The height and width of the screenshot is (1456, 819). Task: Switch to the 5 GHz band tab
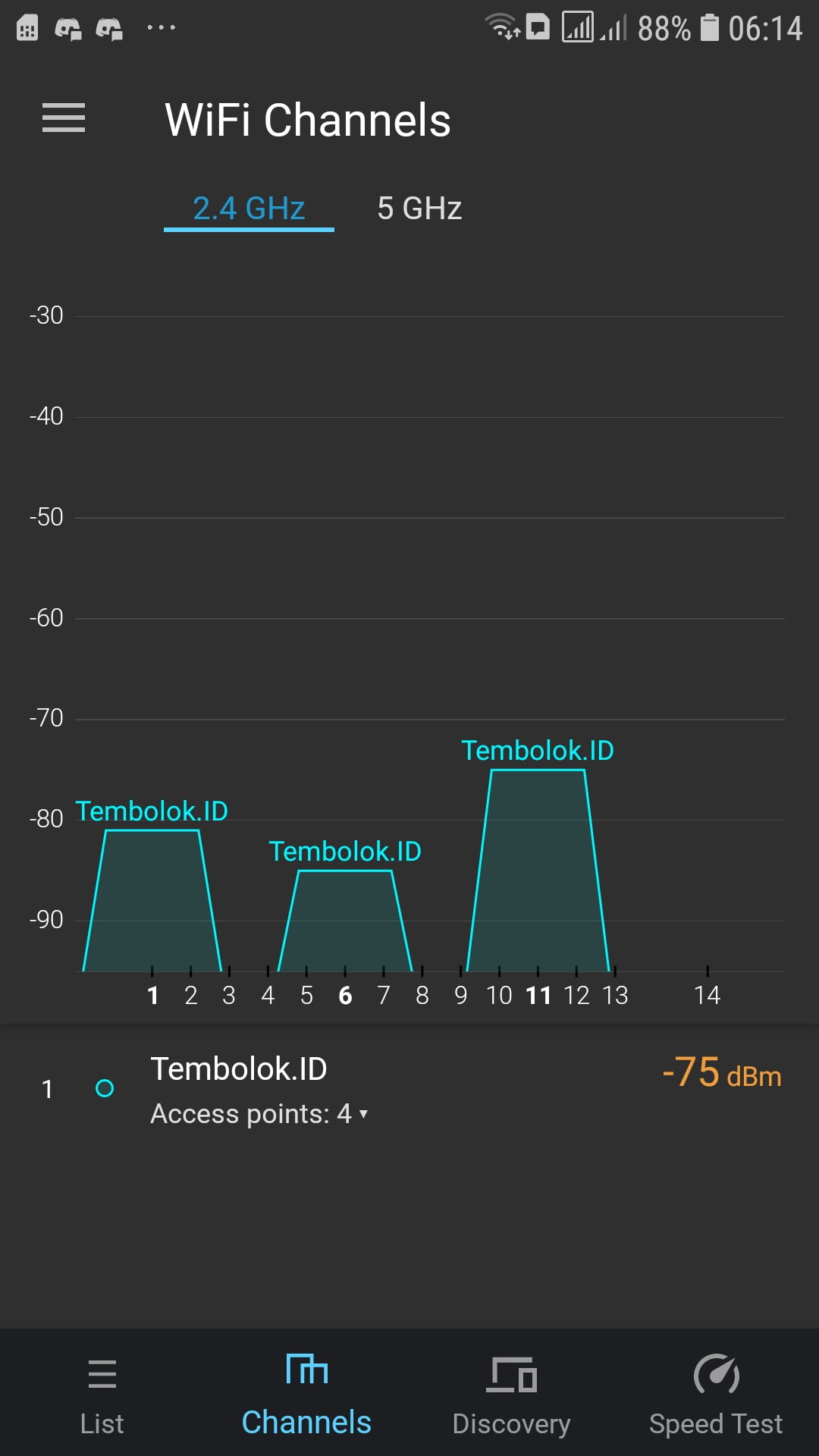(x=419, y=209)
